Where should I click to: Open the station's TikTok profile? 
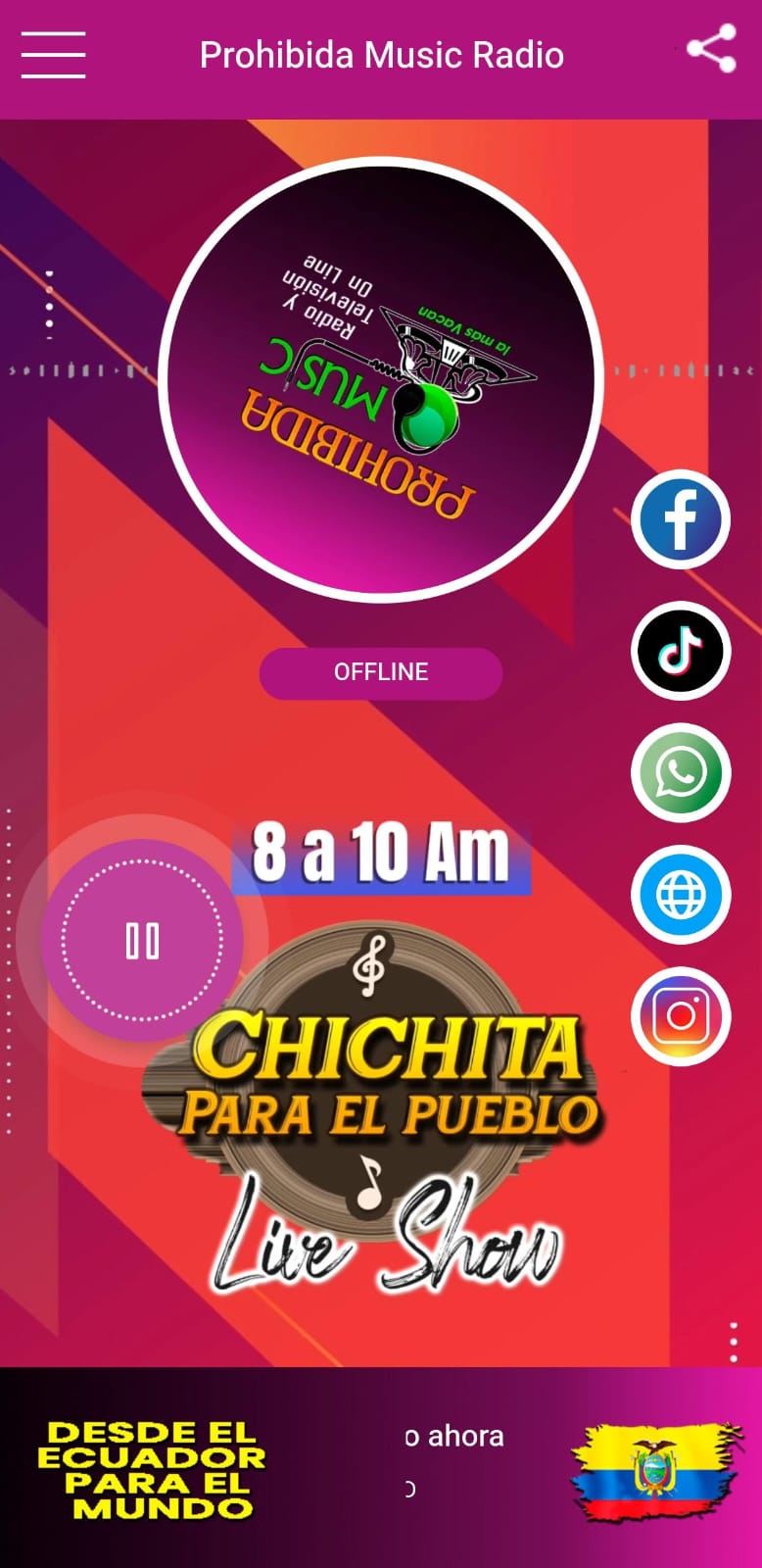pyautogui.click(x=681, y=650)
